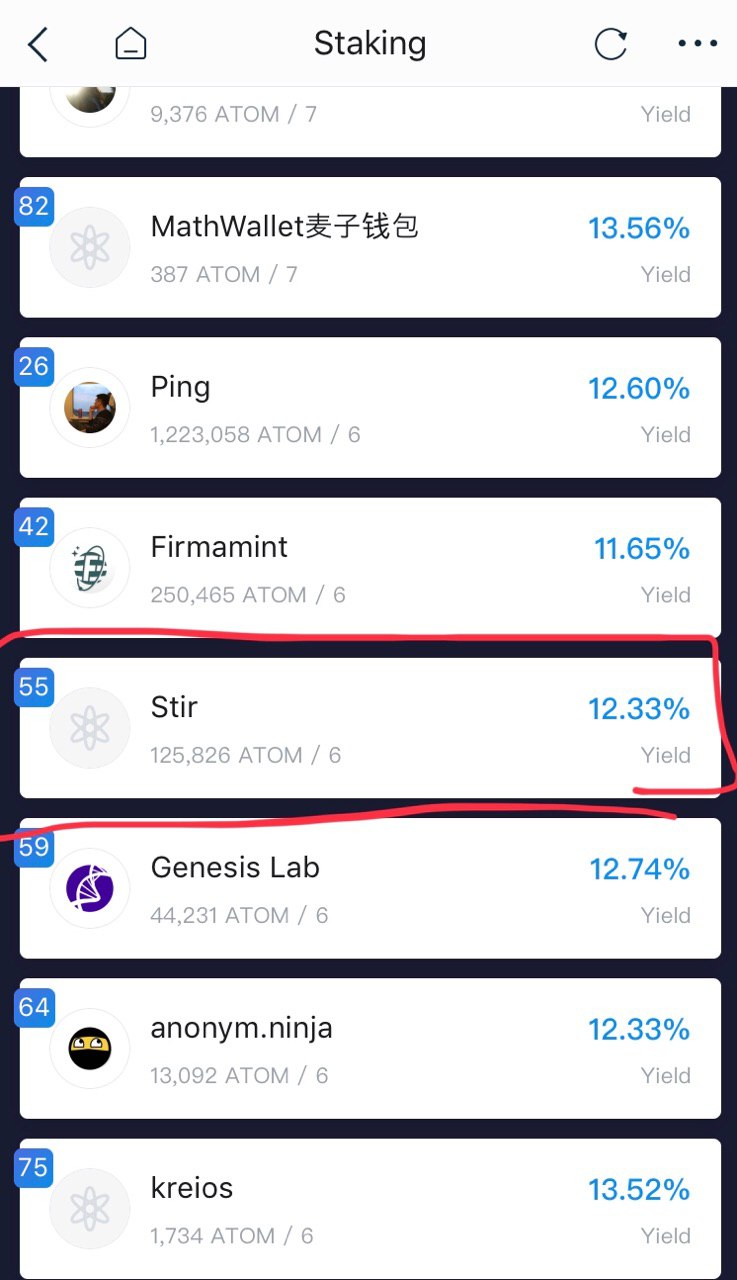Select the Ping validator
Image resolution: width=737 pixels, height=1280 pixels.
coord(370,407)
